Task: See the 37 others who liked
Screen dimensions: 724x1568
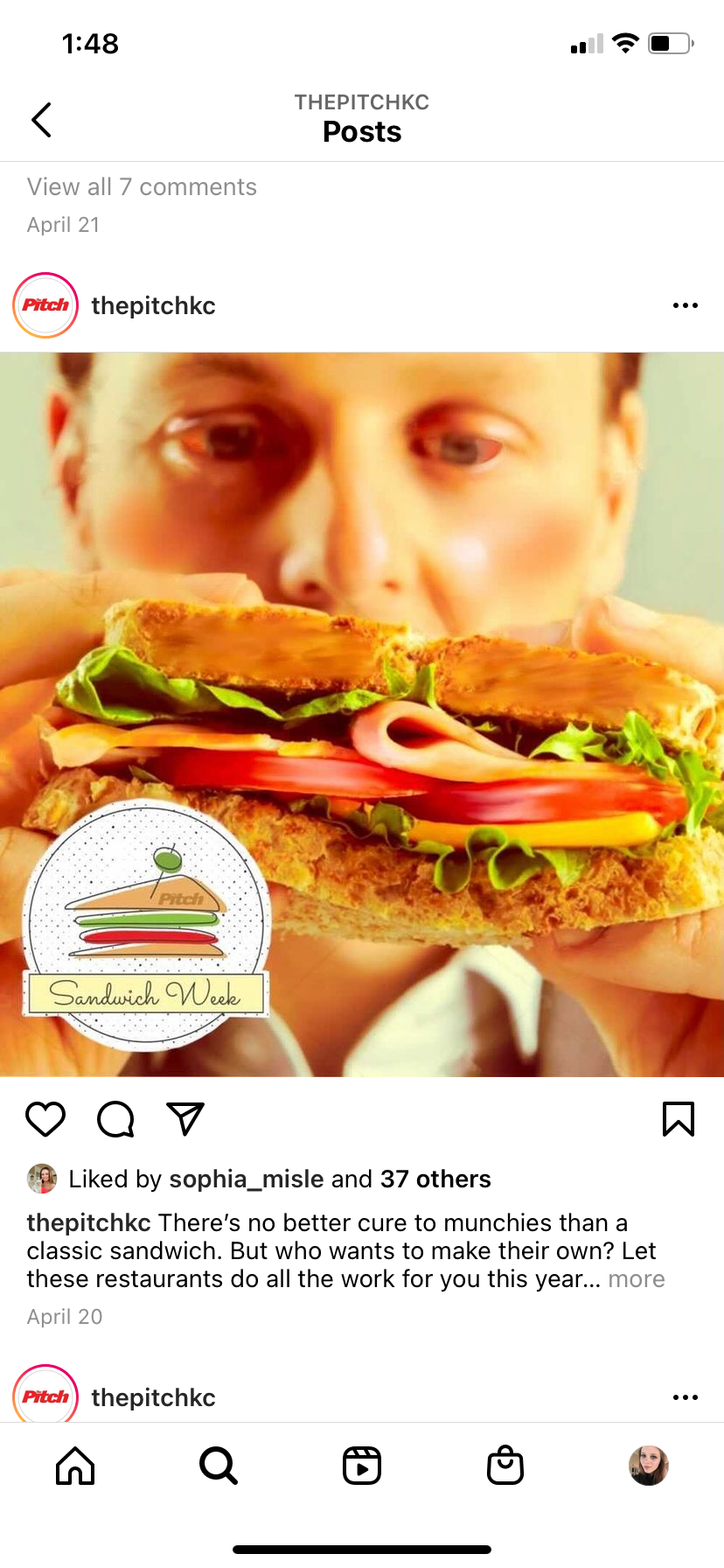Action: 435,1179
